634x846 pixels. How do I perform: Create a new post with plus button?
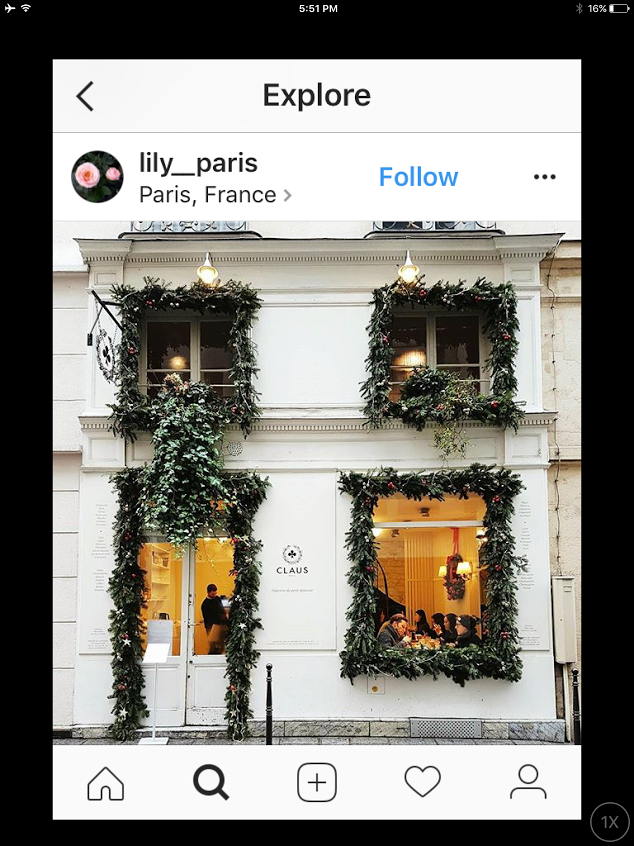tap(317, 782)
